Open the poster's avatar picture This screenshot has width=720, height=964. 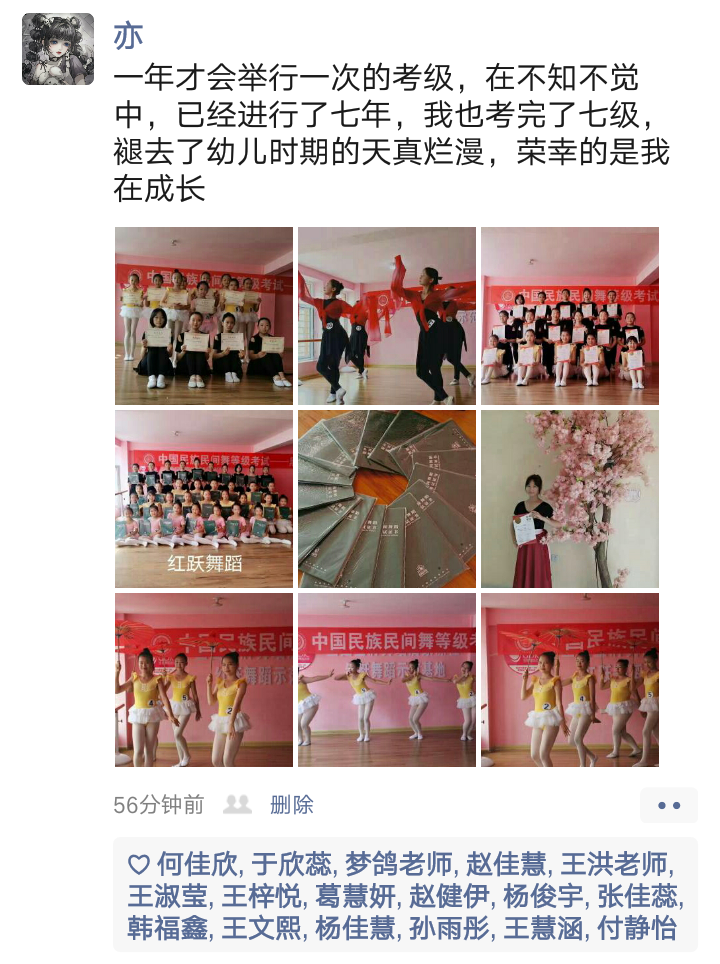(58, 49)
